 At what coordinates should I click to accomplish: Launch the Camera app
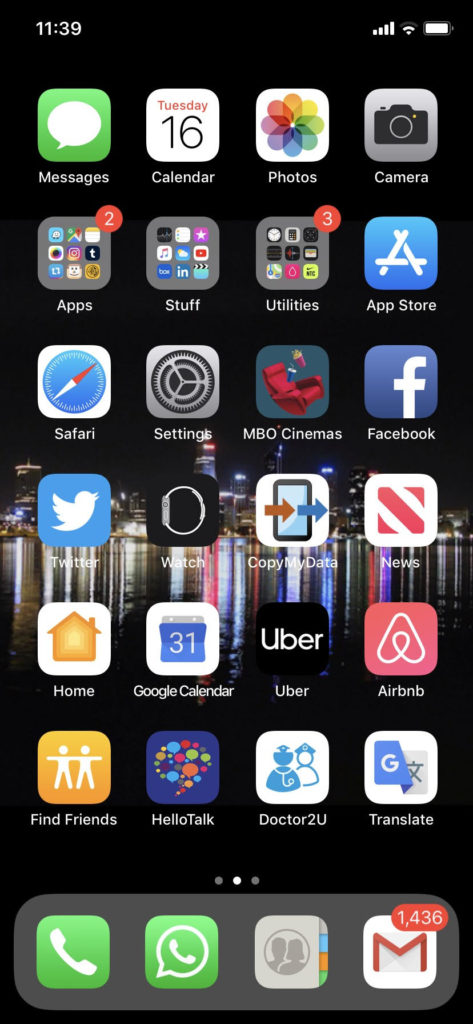click(401, 125)
